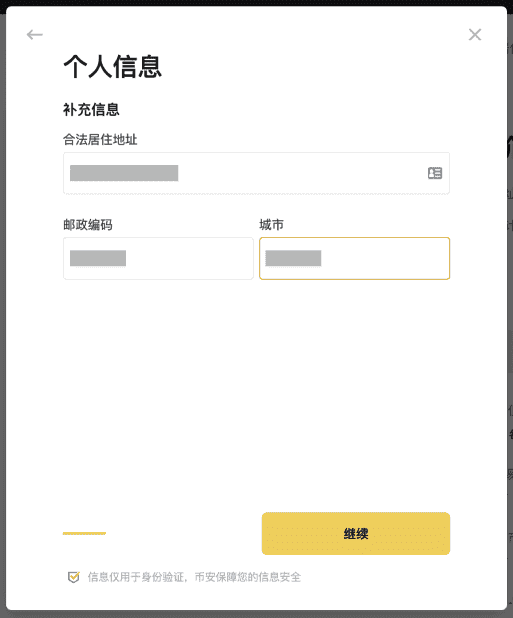Go back using the left arrow
The image size is (513, 618).
tap(35, 35)
